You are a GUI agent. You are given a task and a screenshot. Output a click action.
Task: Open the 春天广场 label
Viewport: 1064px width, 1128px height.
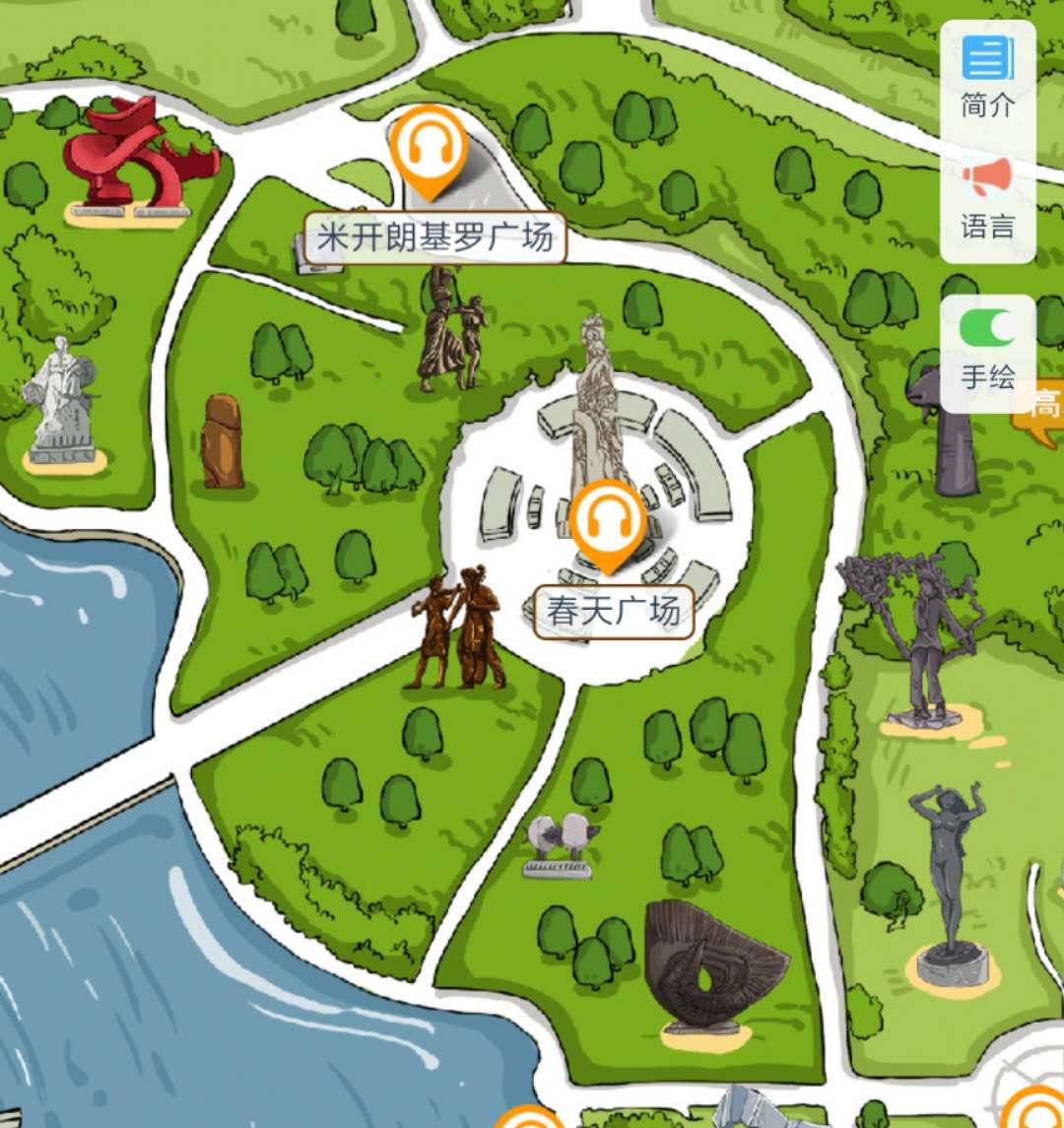(x=614, y=611)
